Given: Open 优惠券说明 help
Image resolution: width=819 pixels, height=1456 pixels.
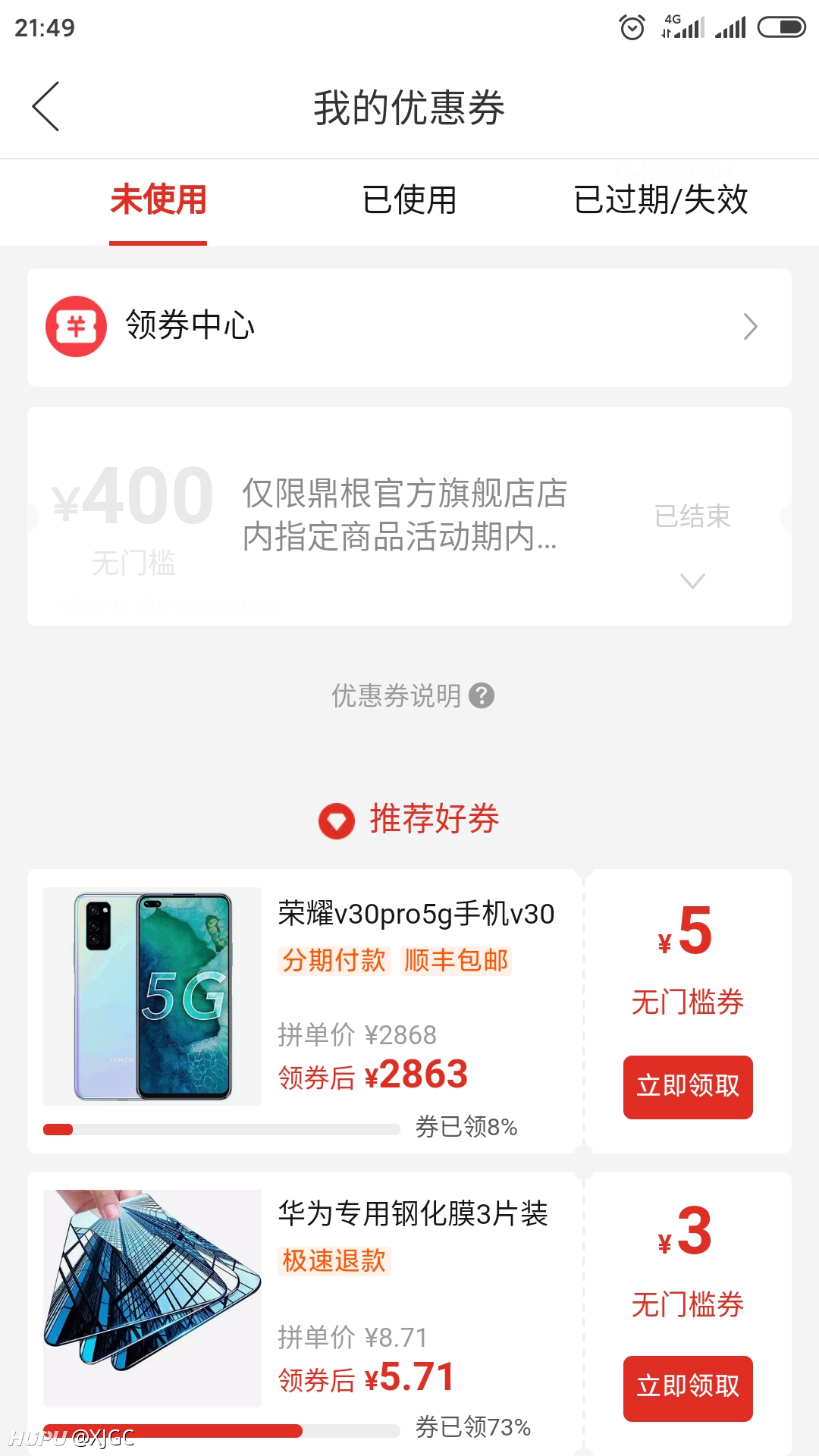Looking at the screenshot, I should pos(413,695).
